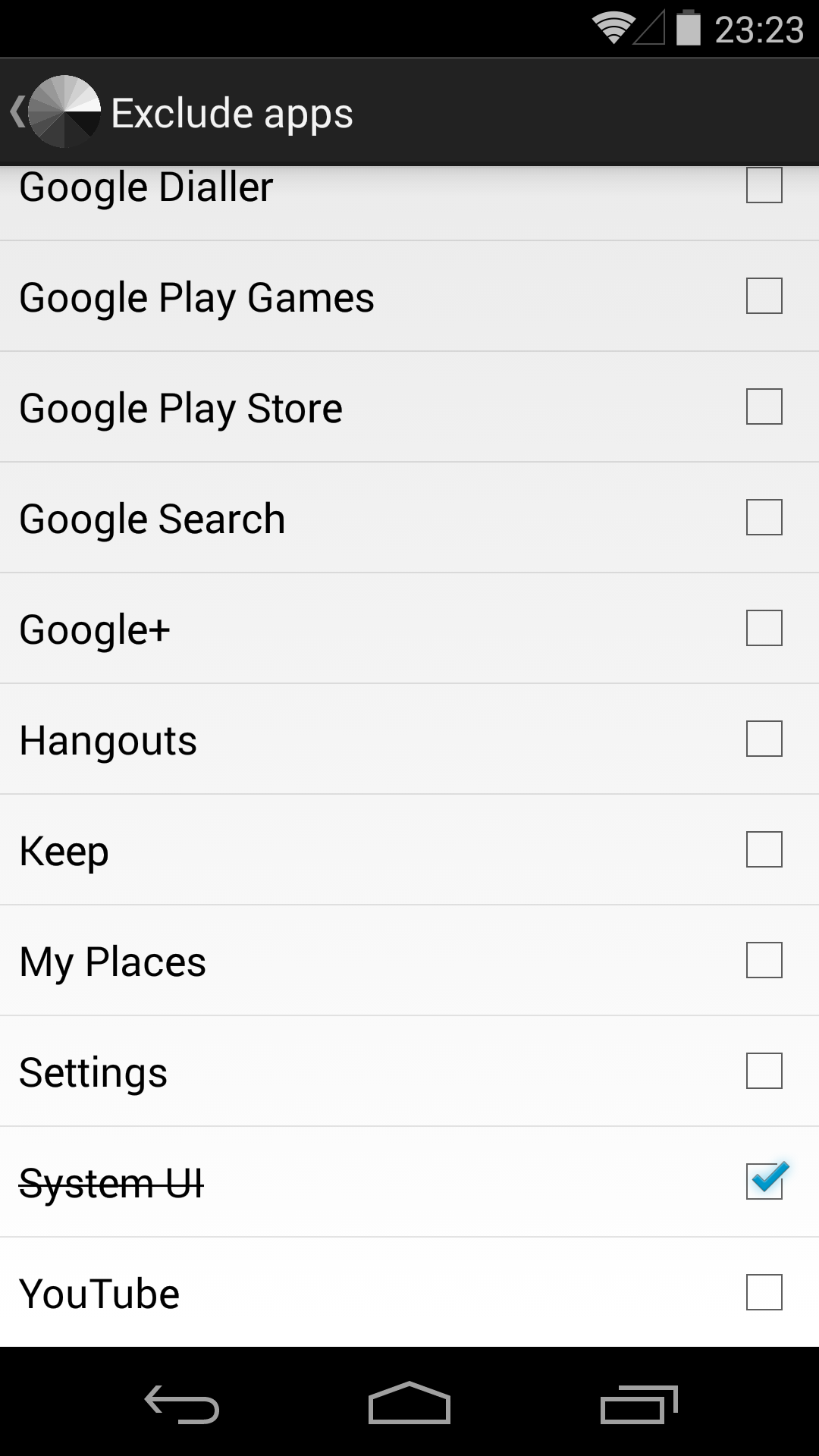Go back using the Exclude apps header icon
Image resolution: width=819 pixels, height=1456 pixels.
tap(55, 112)
